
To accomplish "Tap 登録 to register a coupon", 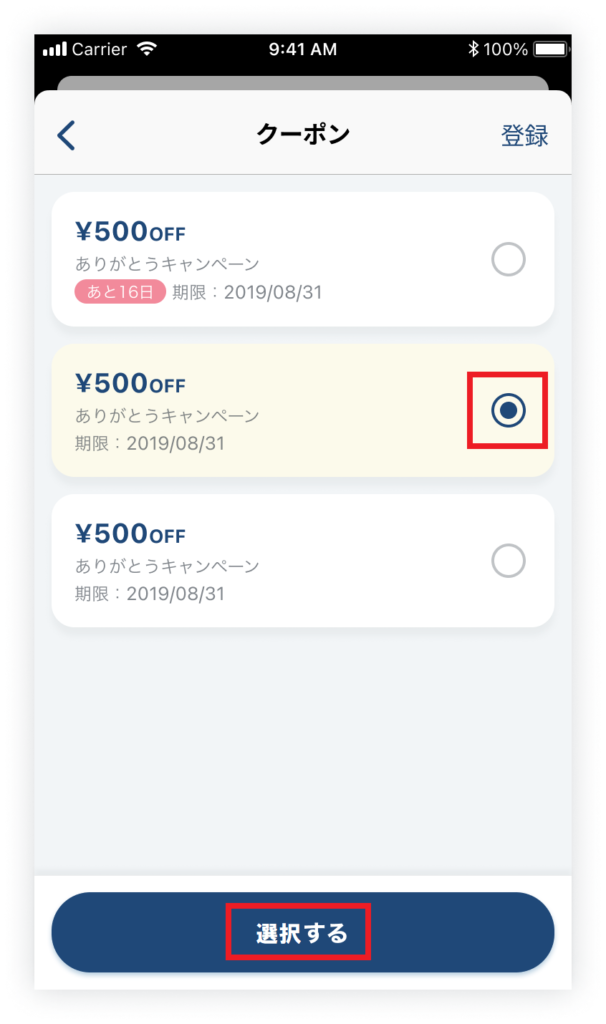I will (524, 136).
